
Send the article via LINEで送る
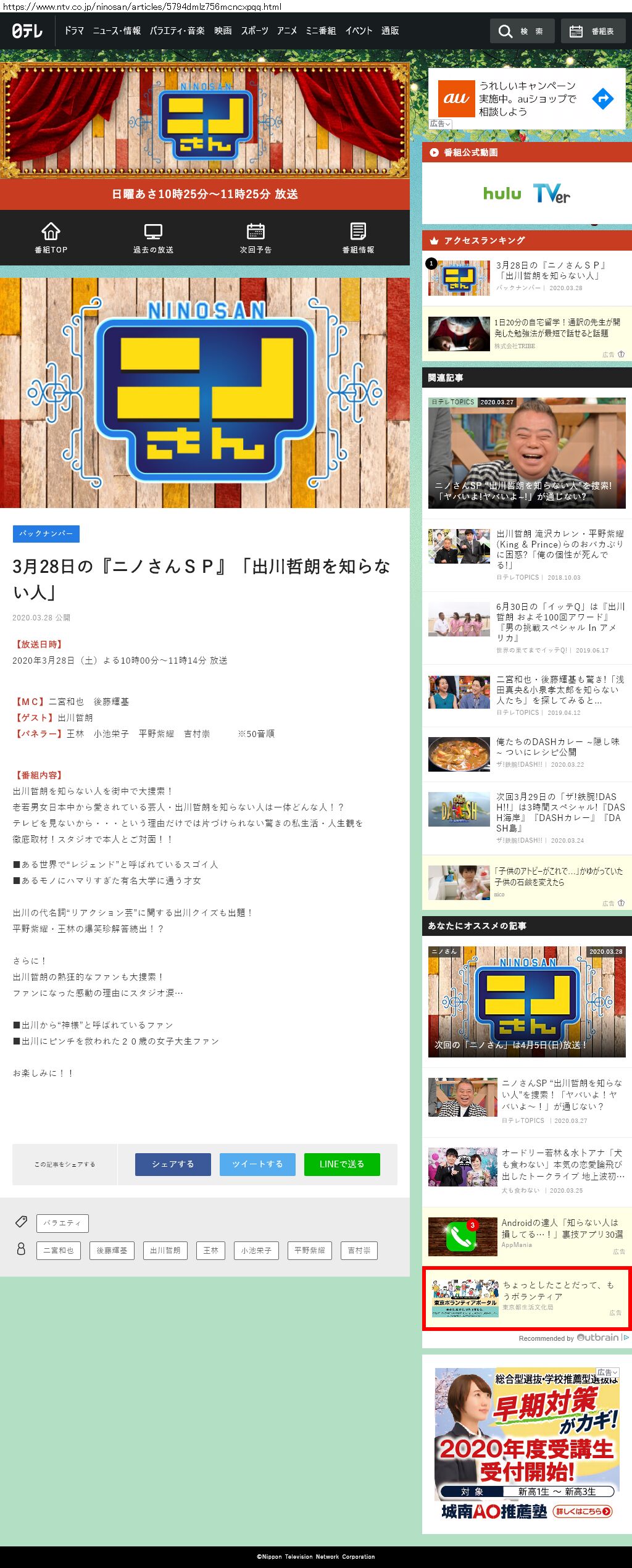coord(342,1164)
